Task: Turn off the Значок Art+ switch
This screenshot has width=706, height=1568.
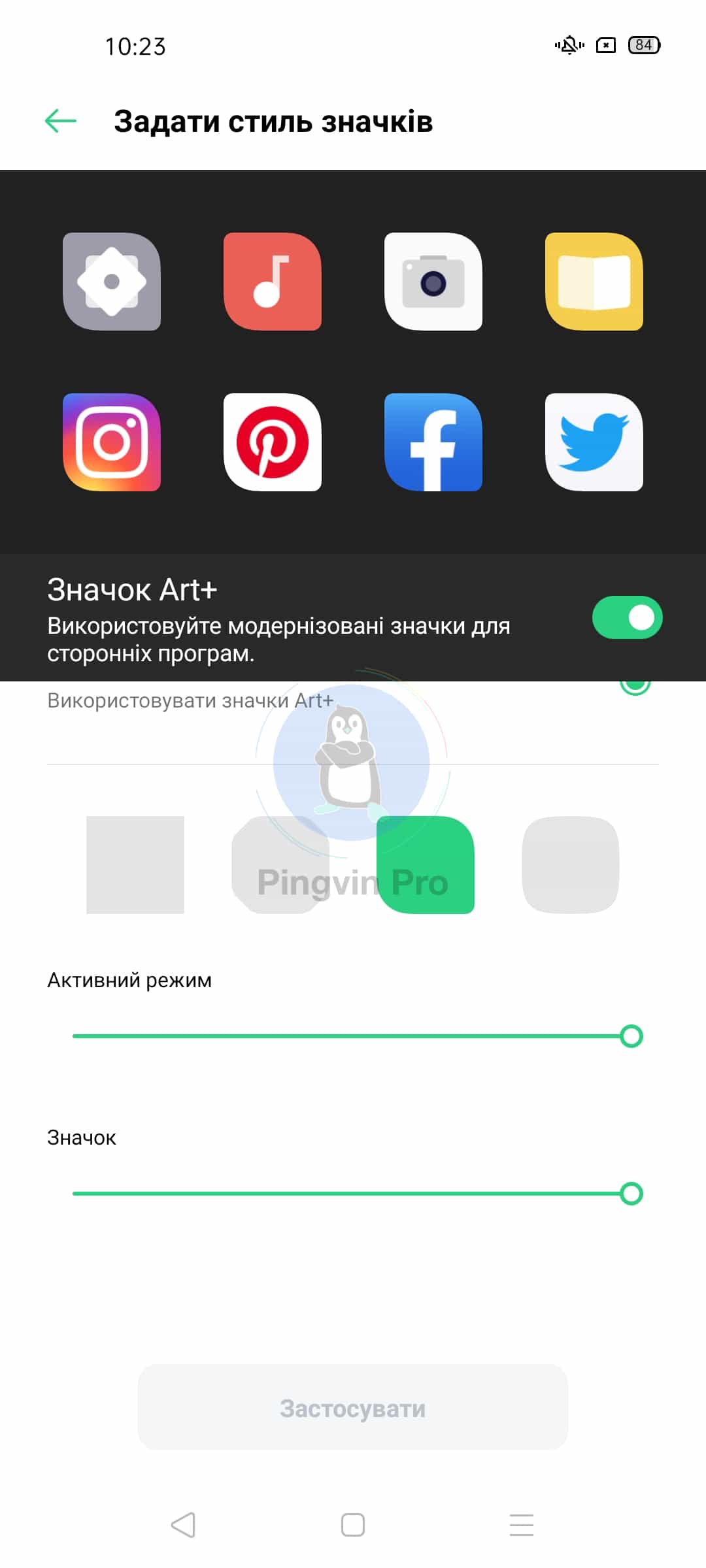Action: click(x=627, y=617)
